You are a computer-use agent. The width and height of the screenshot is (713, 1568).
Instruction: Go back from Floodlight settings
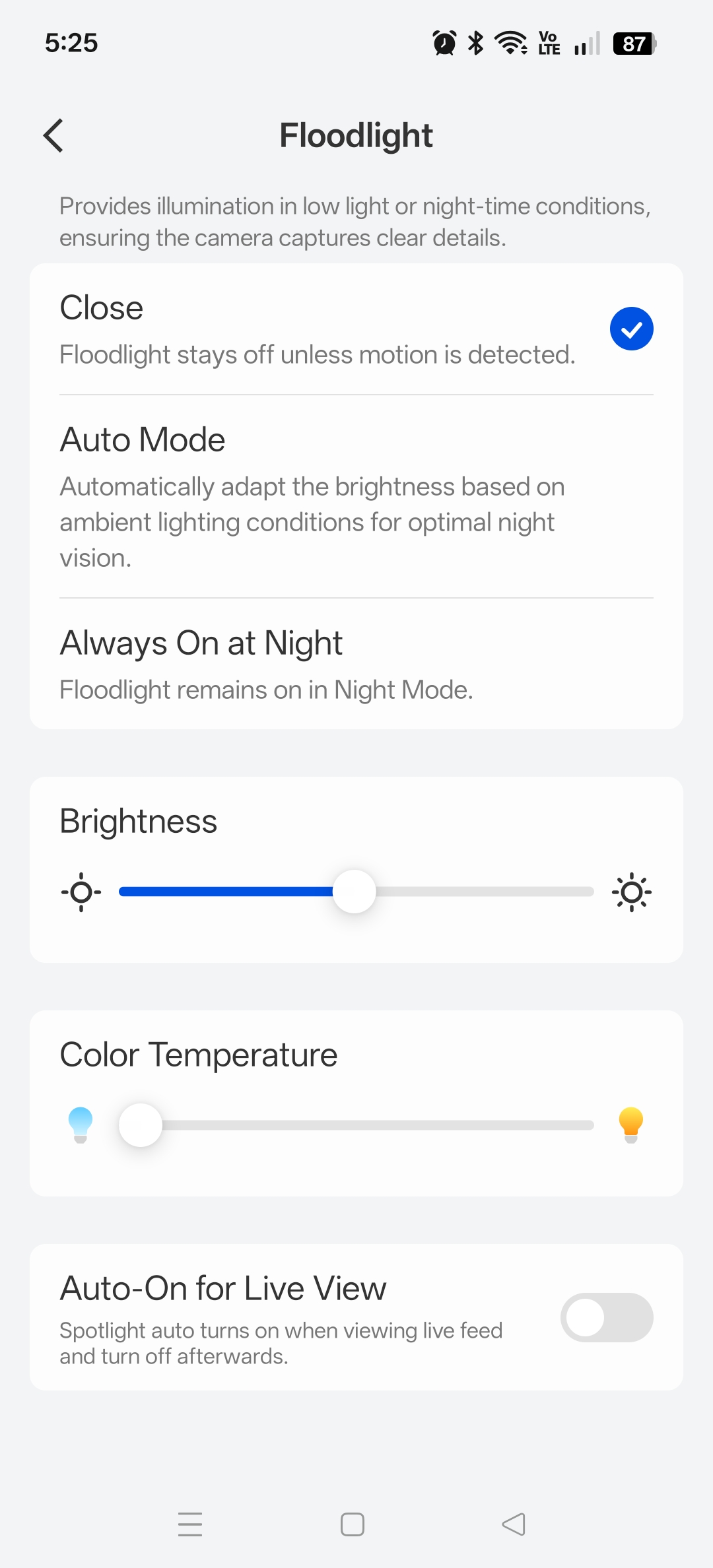pos(53,136)
